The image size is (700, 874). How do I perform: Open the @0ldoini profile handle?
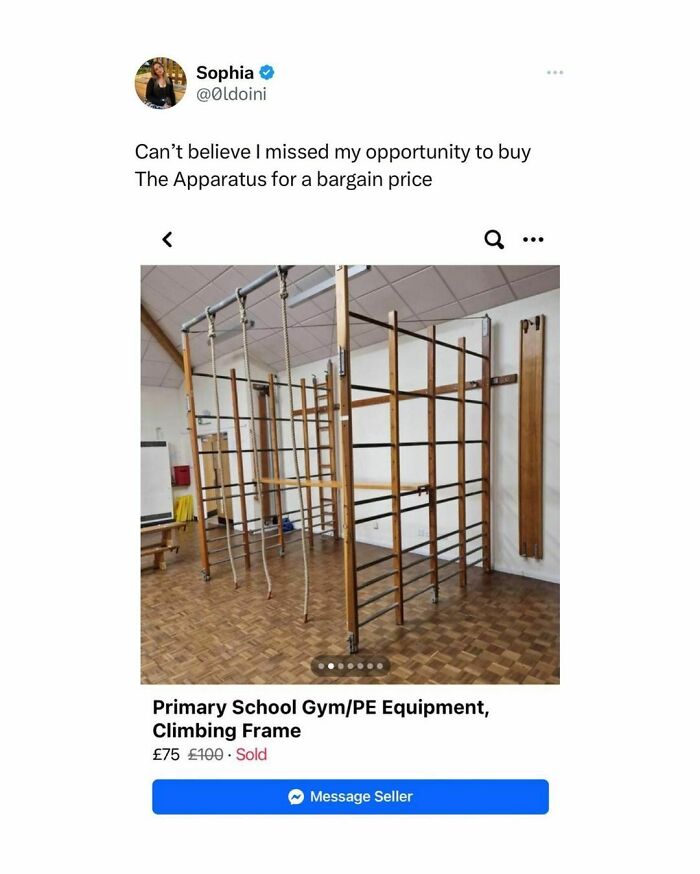click(231, 94)
